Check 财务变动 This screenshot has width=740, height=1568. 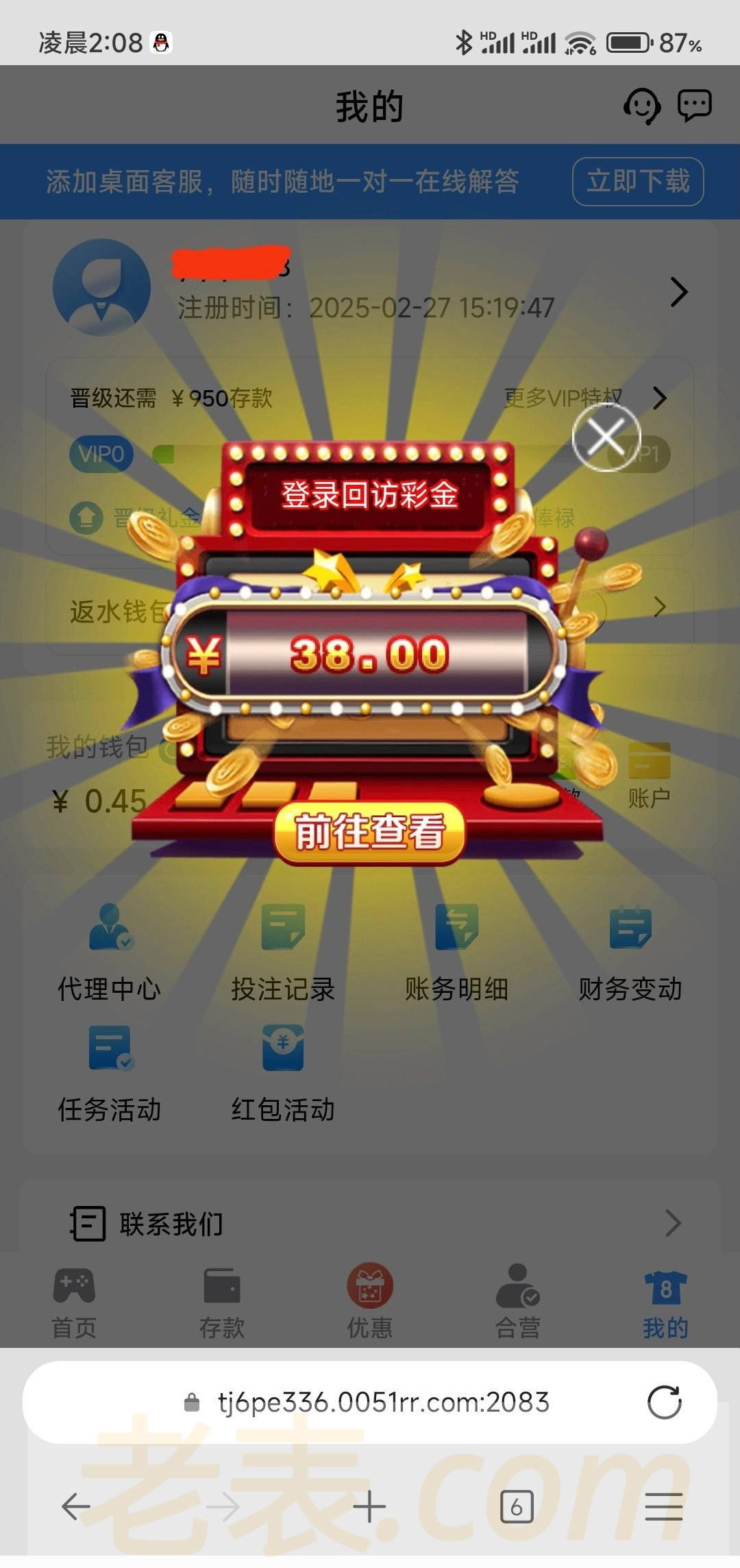630,952
